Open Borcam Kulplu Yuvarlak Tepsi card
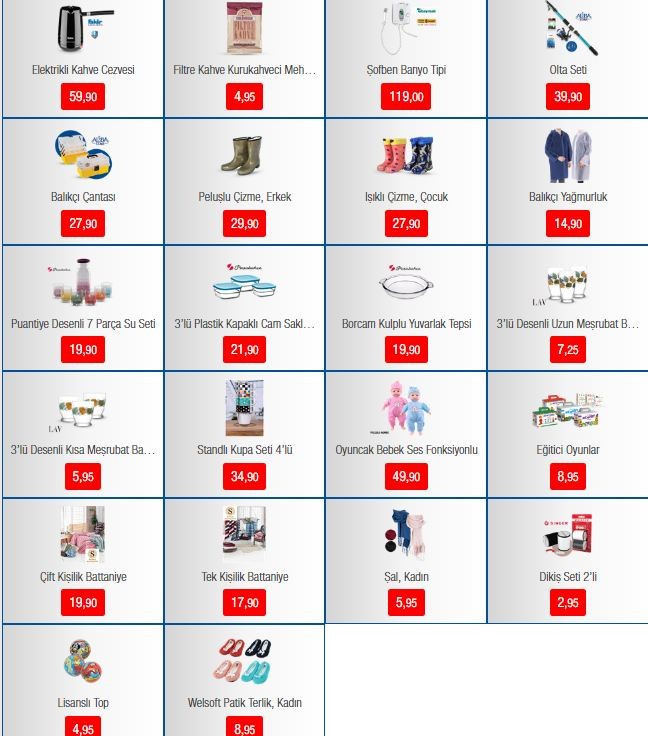This screenshot has width=648, height=736. 406,324
